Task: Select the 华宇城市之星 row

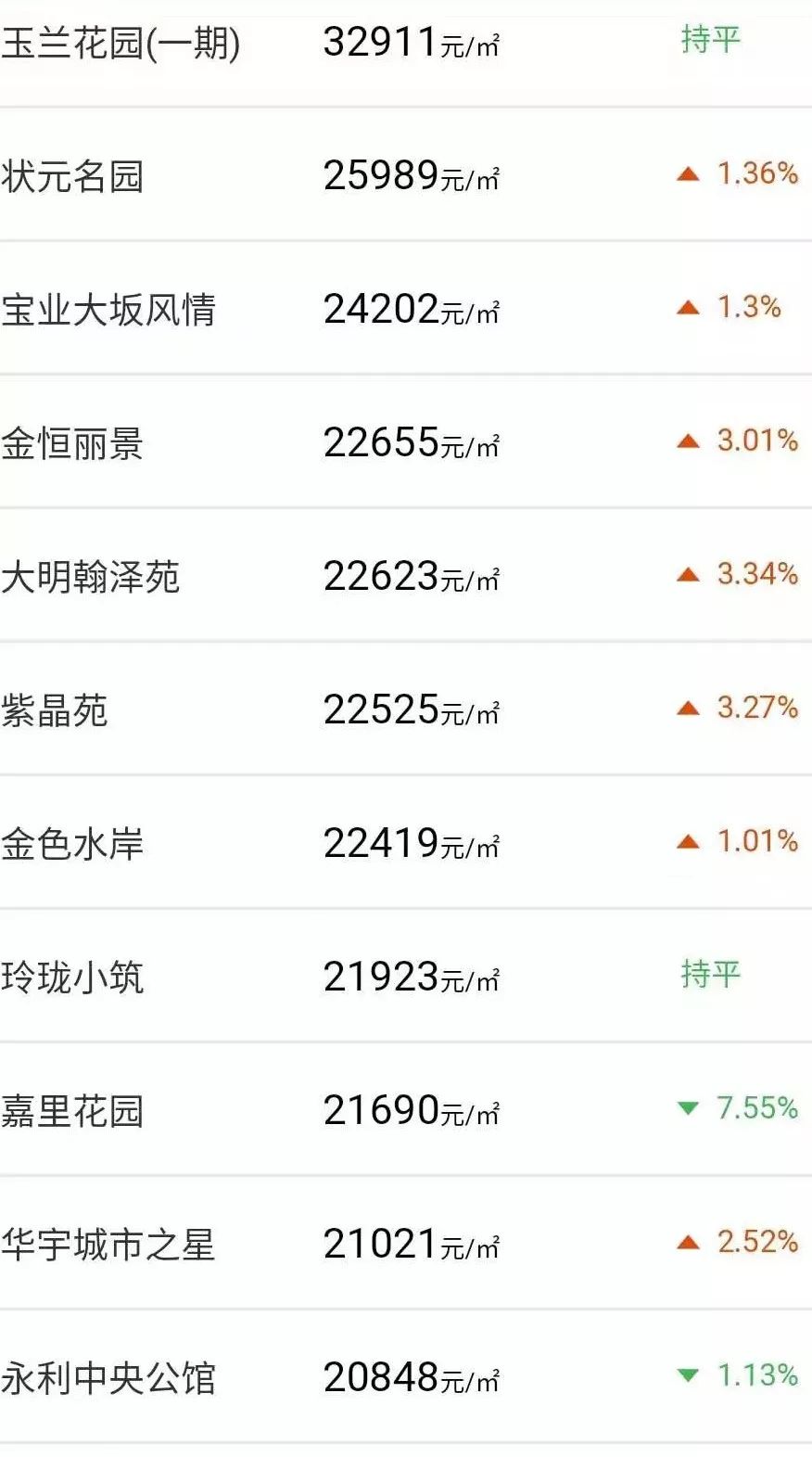Action: coord(406,1243)
